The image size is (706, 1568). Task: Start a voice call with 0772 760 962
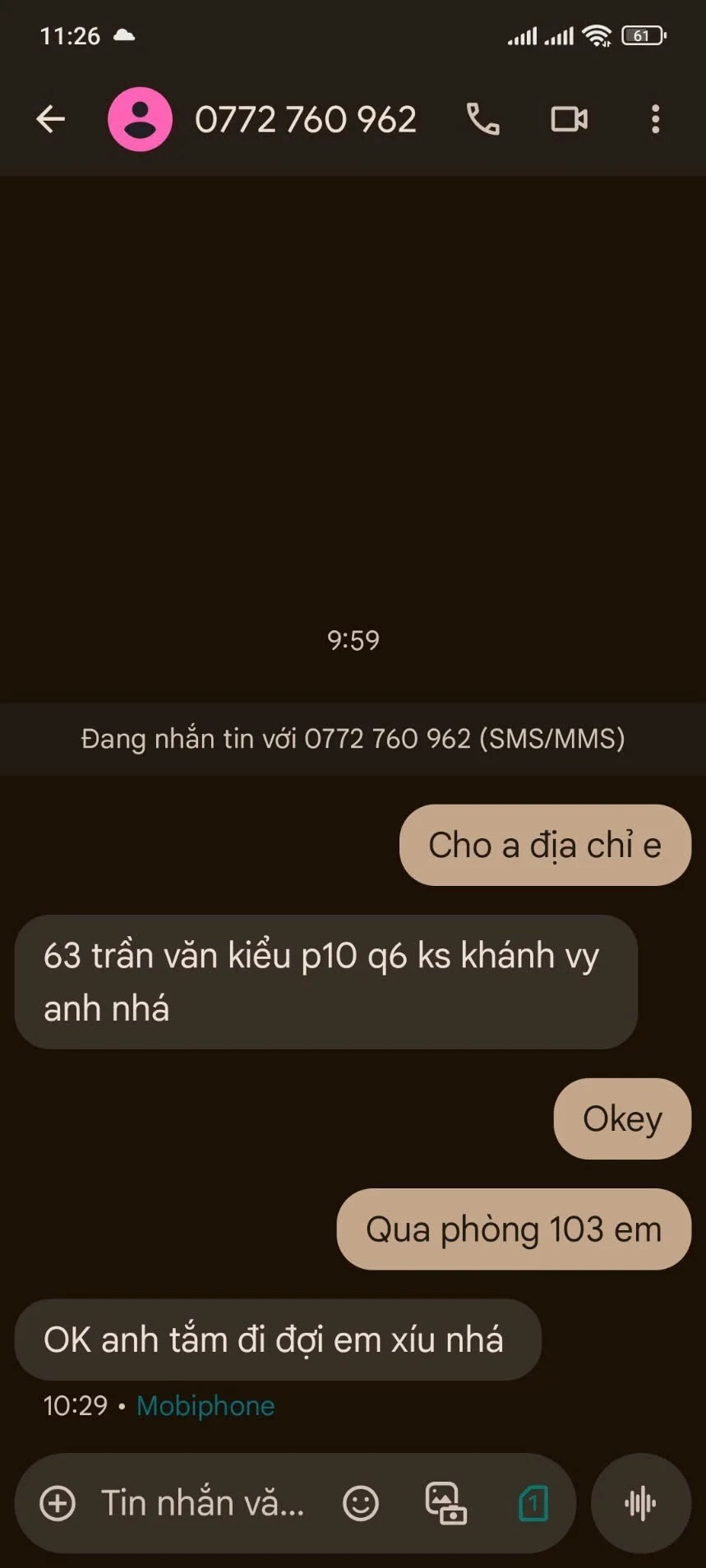coord(483,120)
